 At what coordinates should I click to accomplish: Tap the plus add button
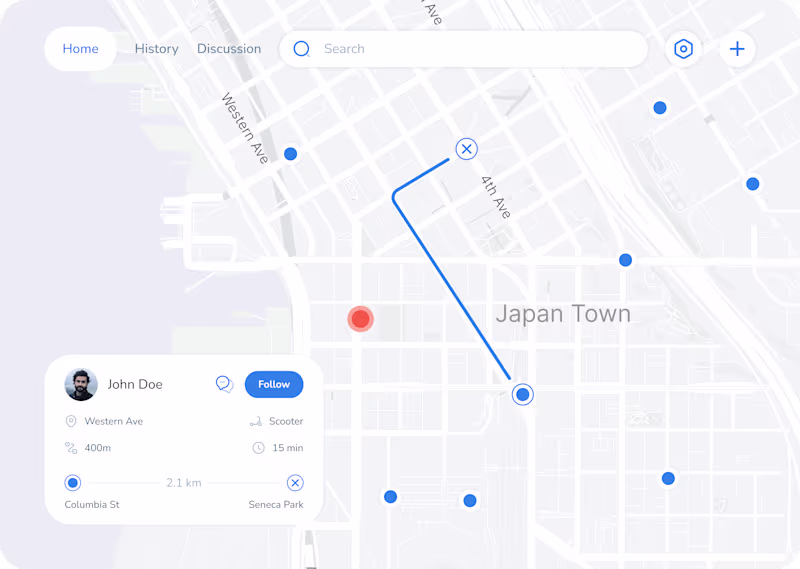click(x=737, y=49)
